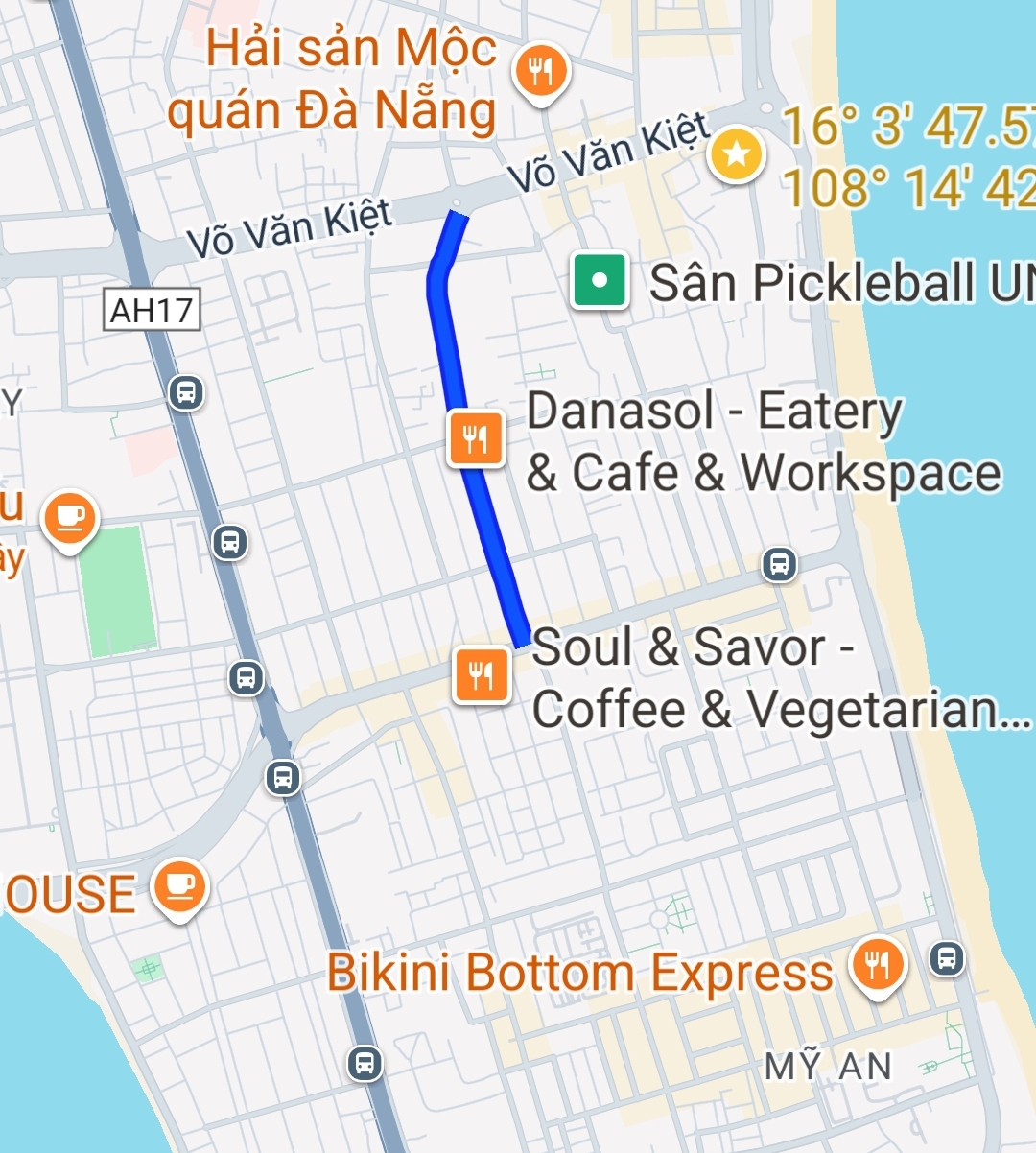
Task: Select the bus stop beside Bikini Bottom Express
Action: pos(947,957)
